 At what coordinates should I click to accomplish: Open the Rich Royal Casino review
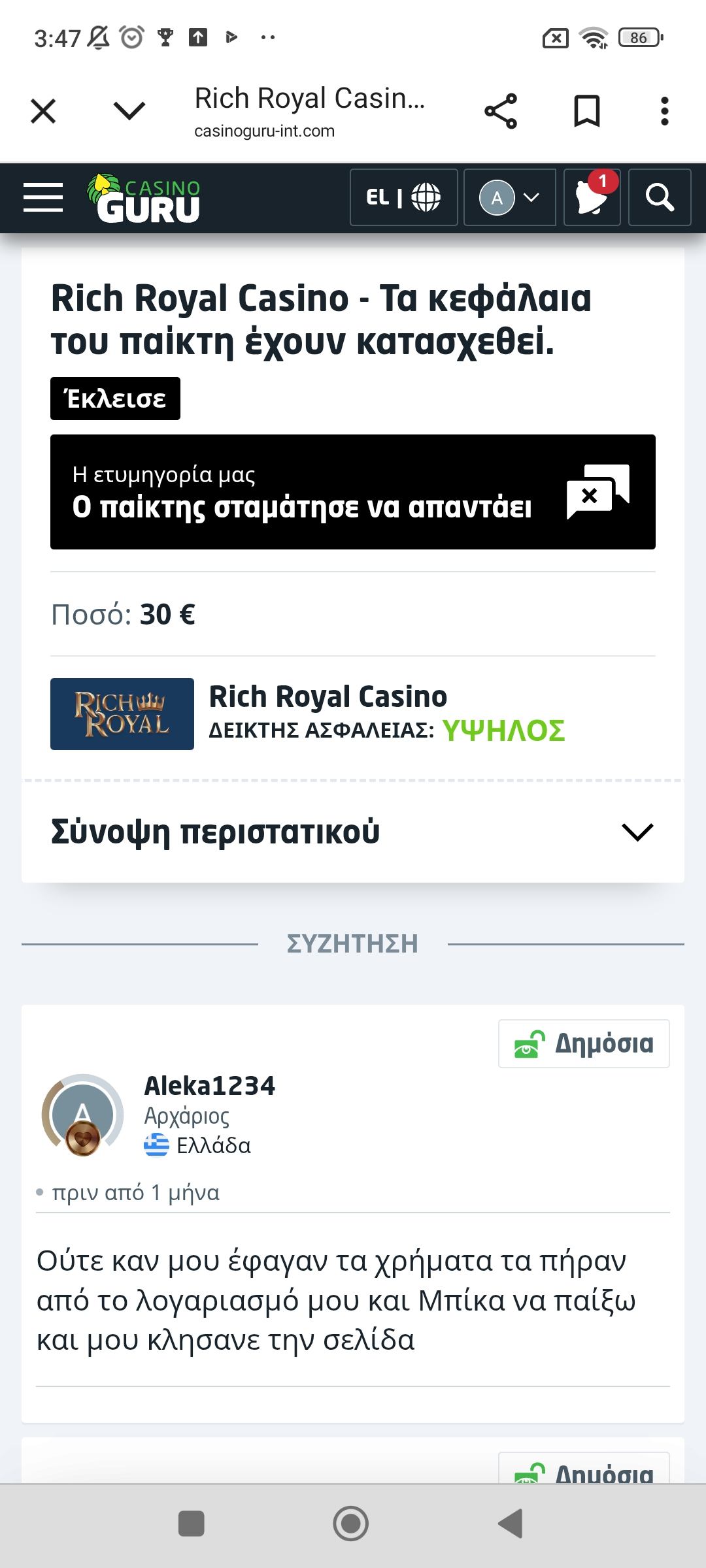(327, 697)
